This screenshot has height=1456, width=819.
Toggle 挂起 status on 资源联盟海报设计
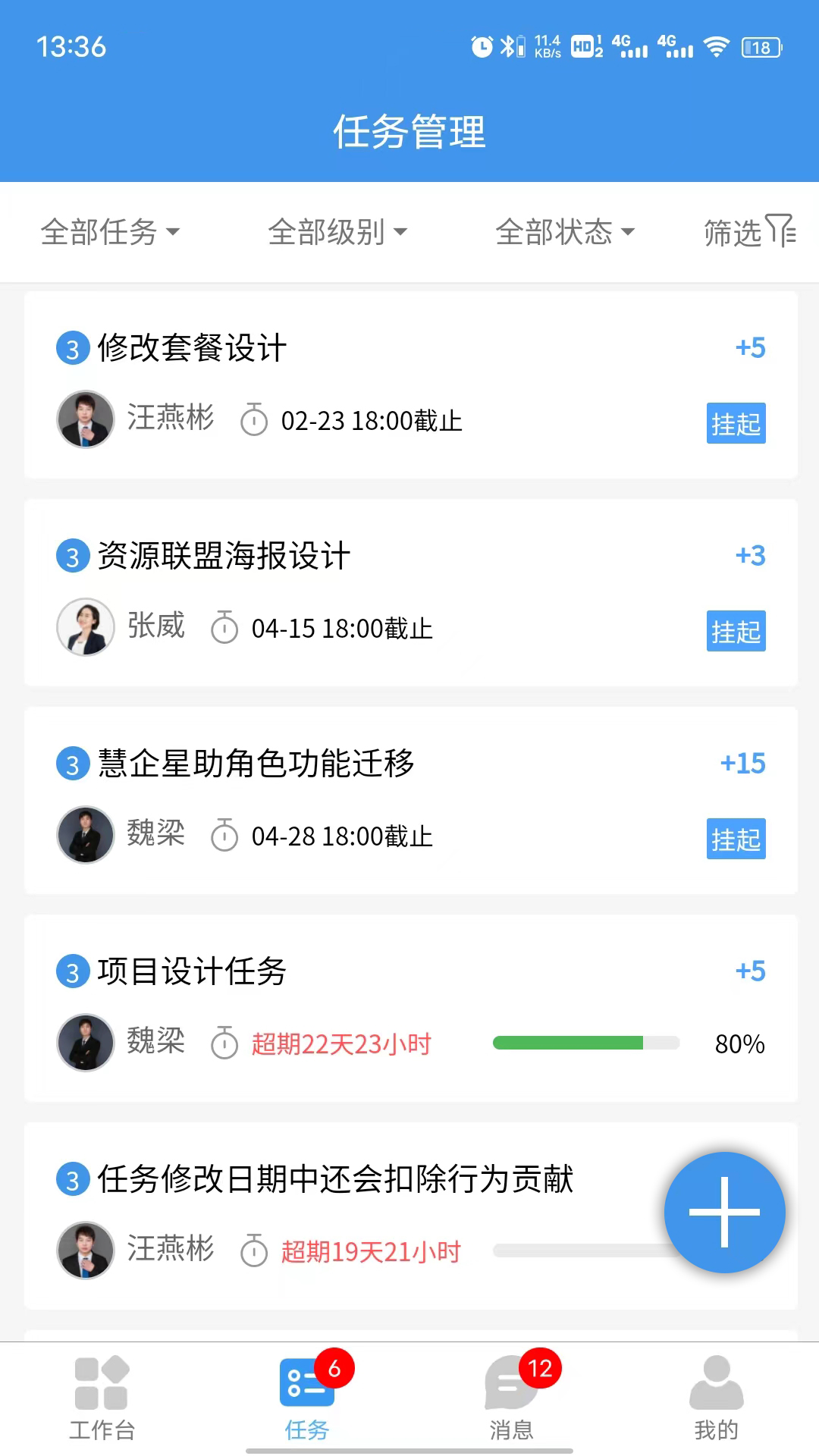735,632
